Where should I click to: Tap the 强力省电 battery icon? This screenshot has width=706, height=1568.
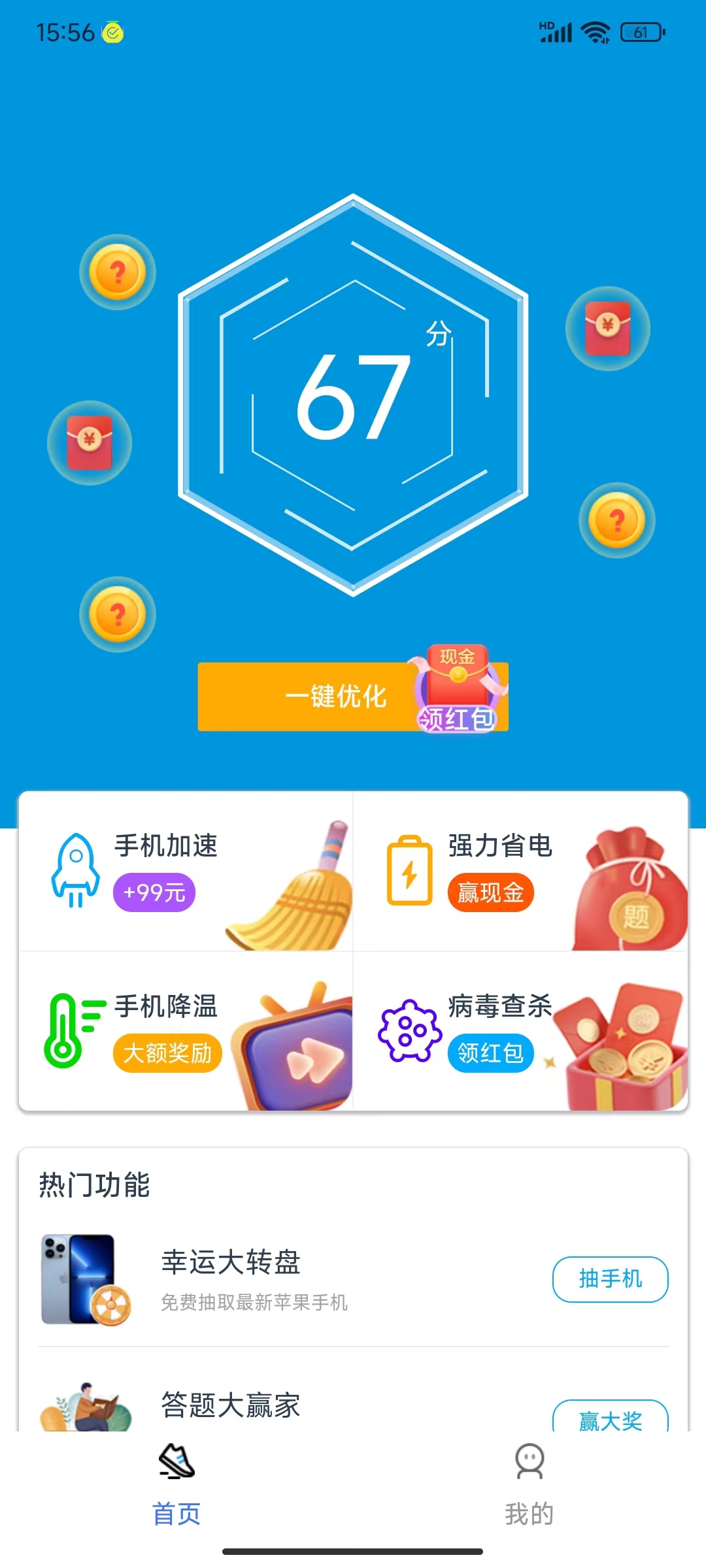(411, 872)
